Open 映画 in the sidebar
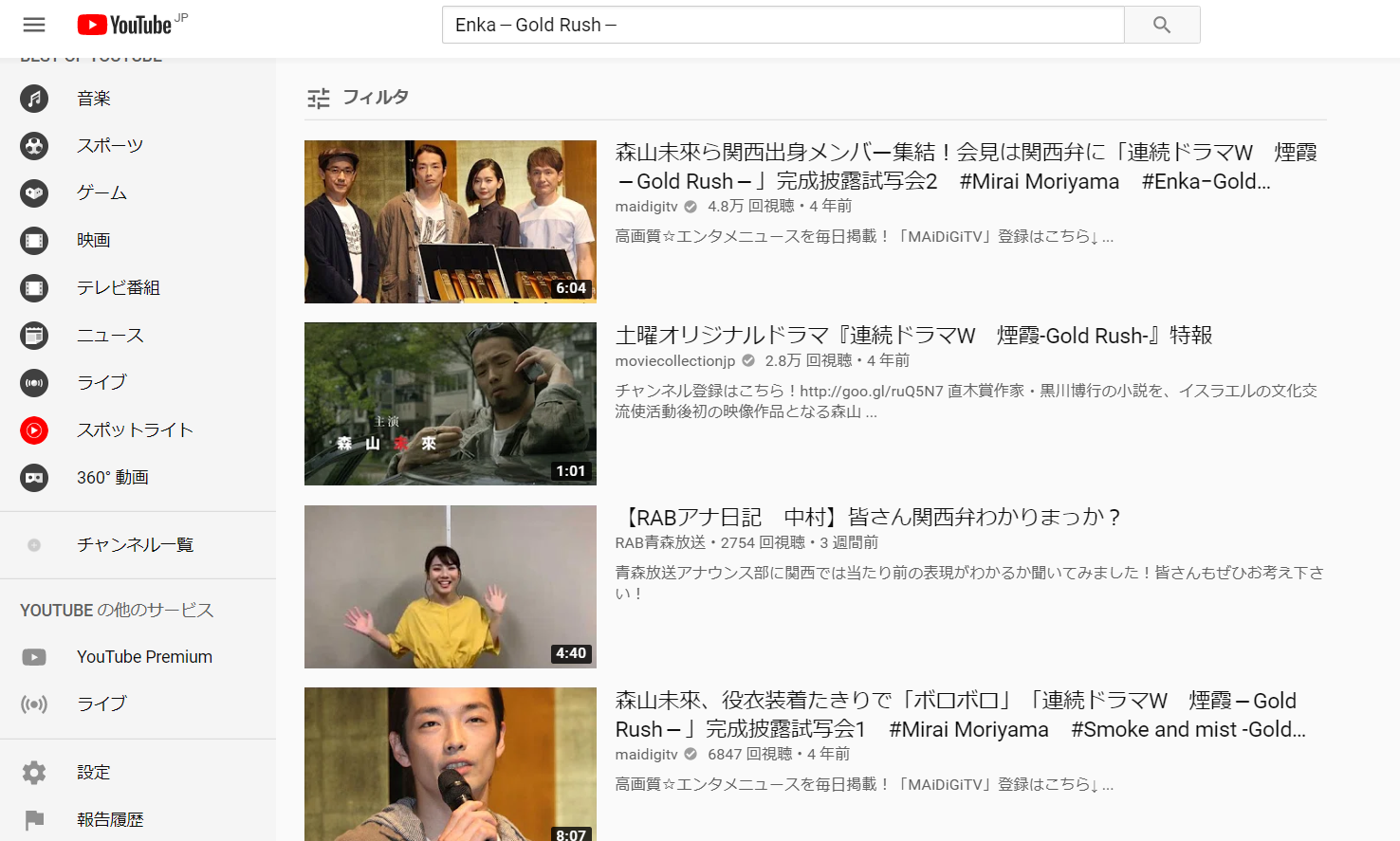1400x841 pixels. click(94, 241)
